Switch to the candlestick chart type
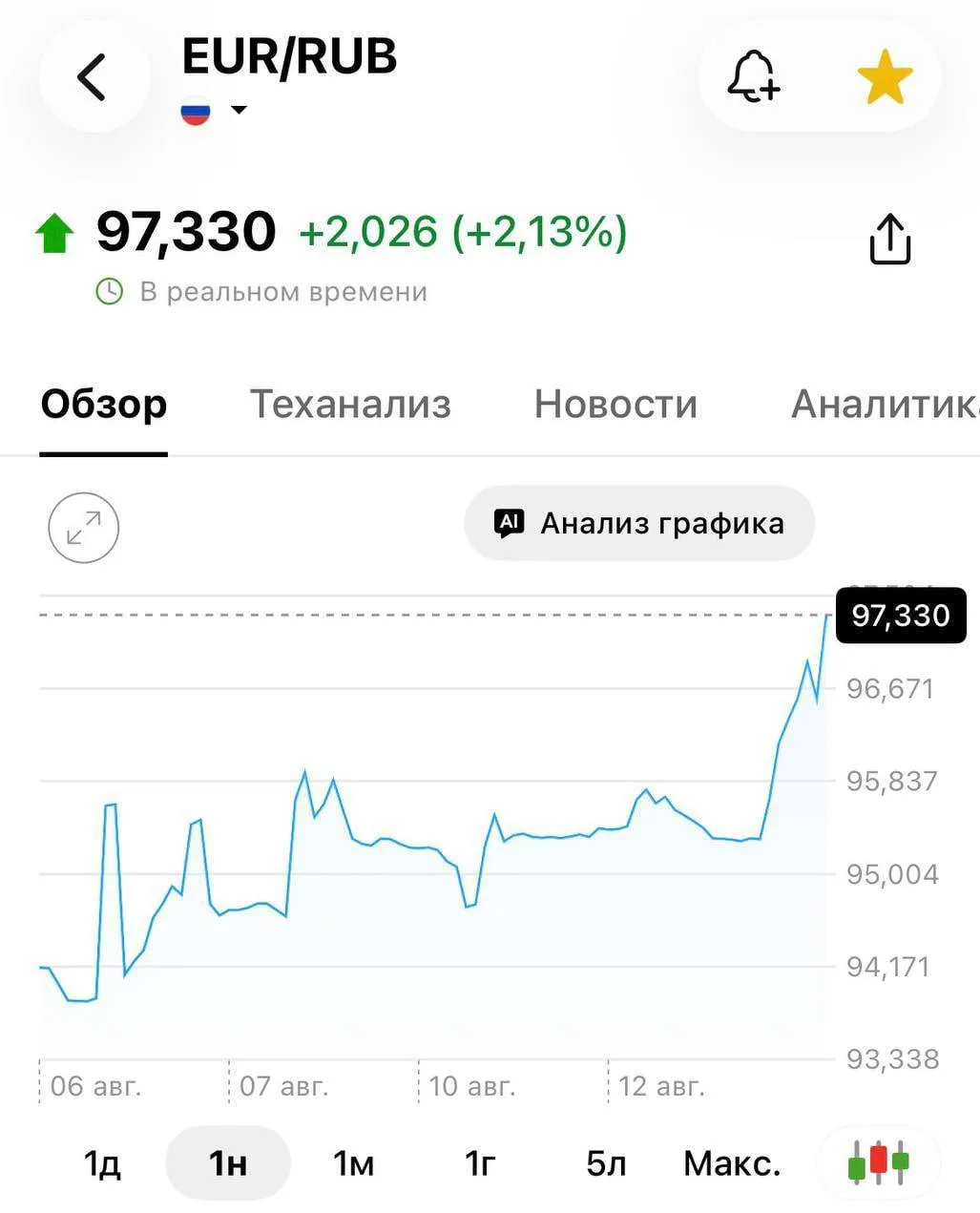The image size is (980, 1213). point(879,1162)
